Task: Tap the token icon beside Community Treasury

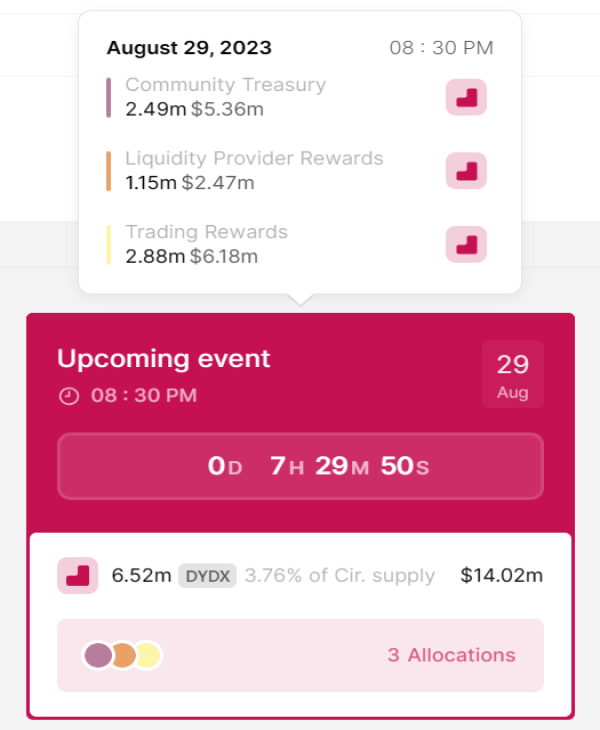Action: click(466, 97)
